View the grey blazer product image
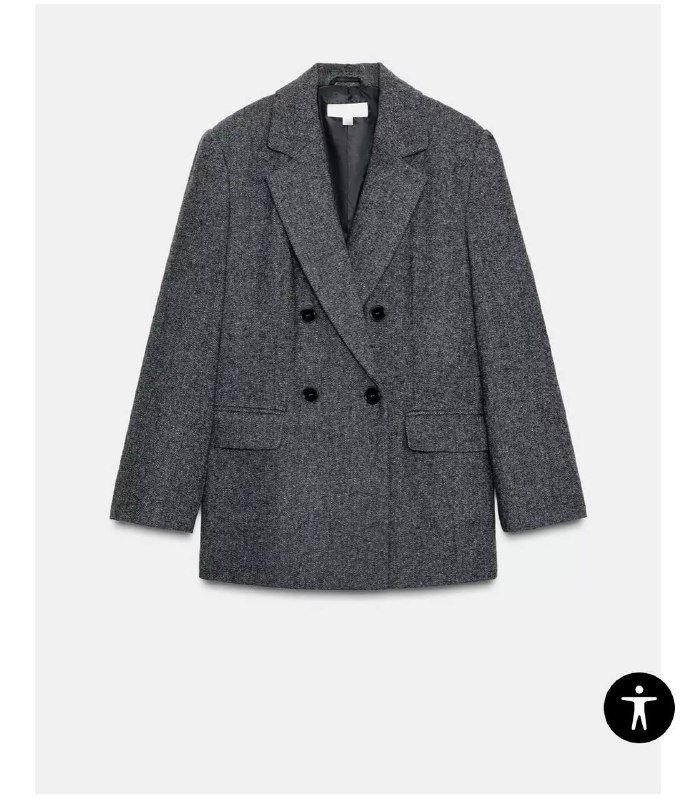 (346, 330)
